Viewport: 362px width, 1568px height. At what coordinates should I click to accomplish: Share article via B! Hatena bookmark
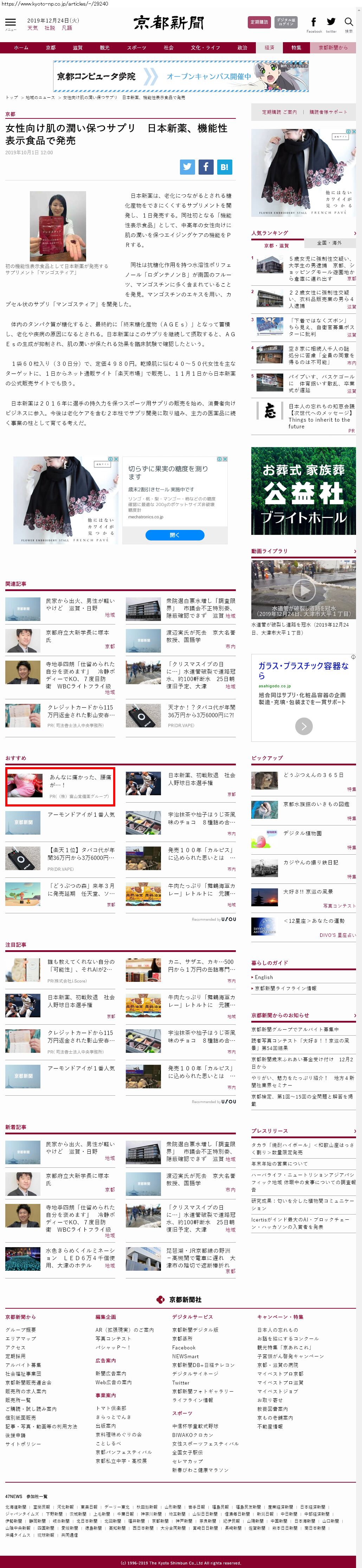[x=224, y=167]
